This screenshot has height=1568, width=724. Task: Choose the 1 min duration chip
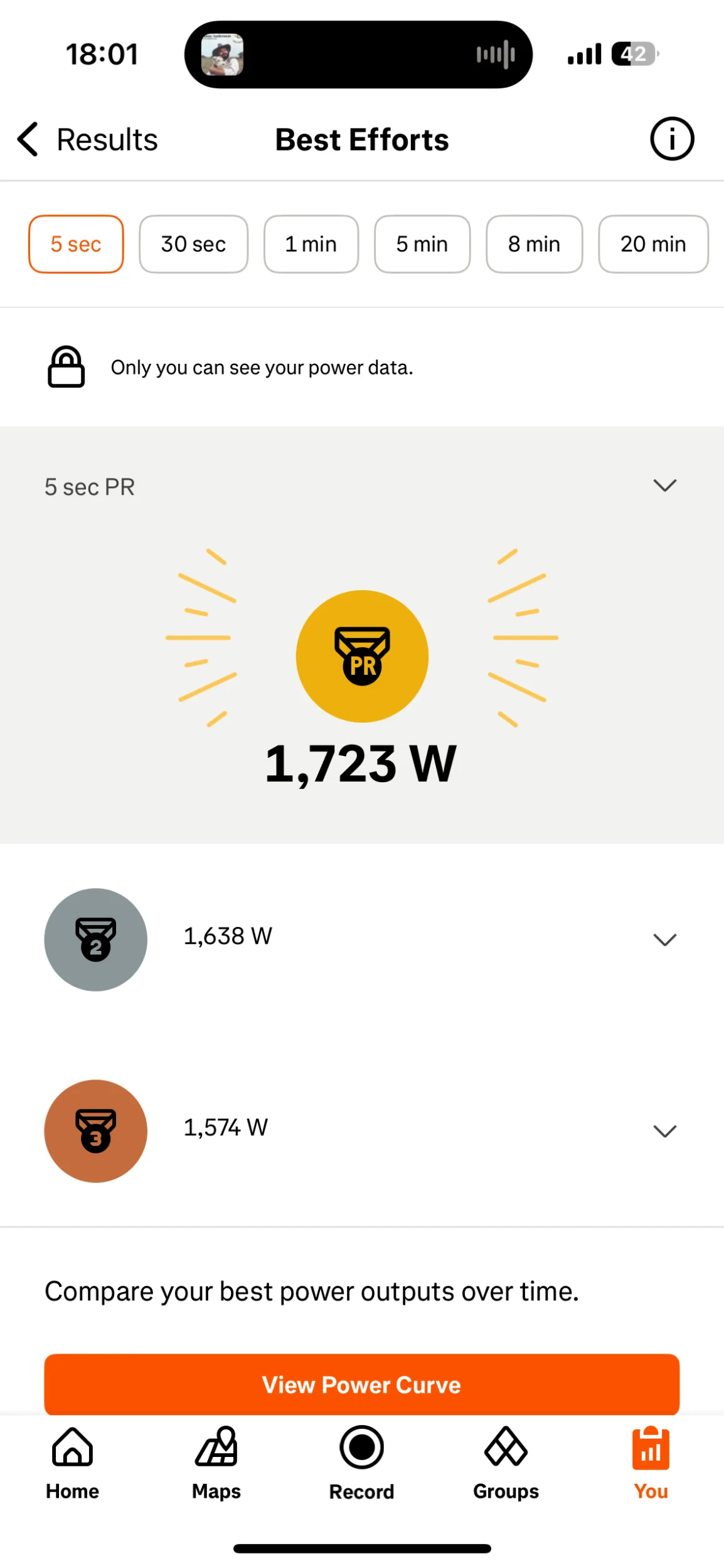coord(311,244)
